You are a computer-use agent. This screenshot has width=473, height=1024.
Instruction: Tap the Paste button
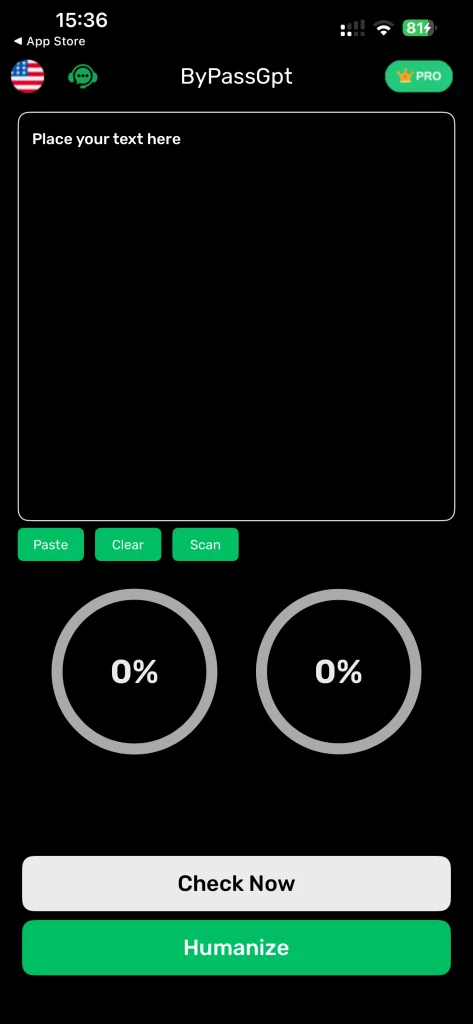click(x=51, y=545)
